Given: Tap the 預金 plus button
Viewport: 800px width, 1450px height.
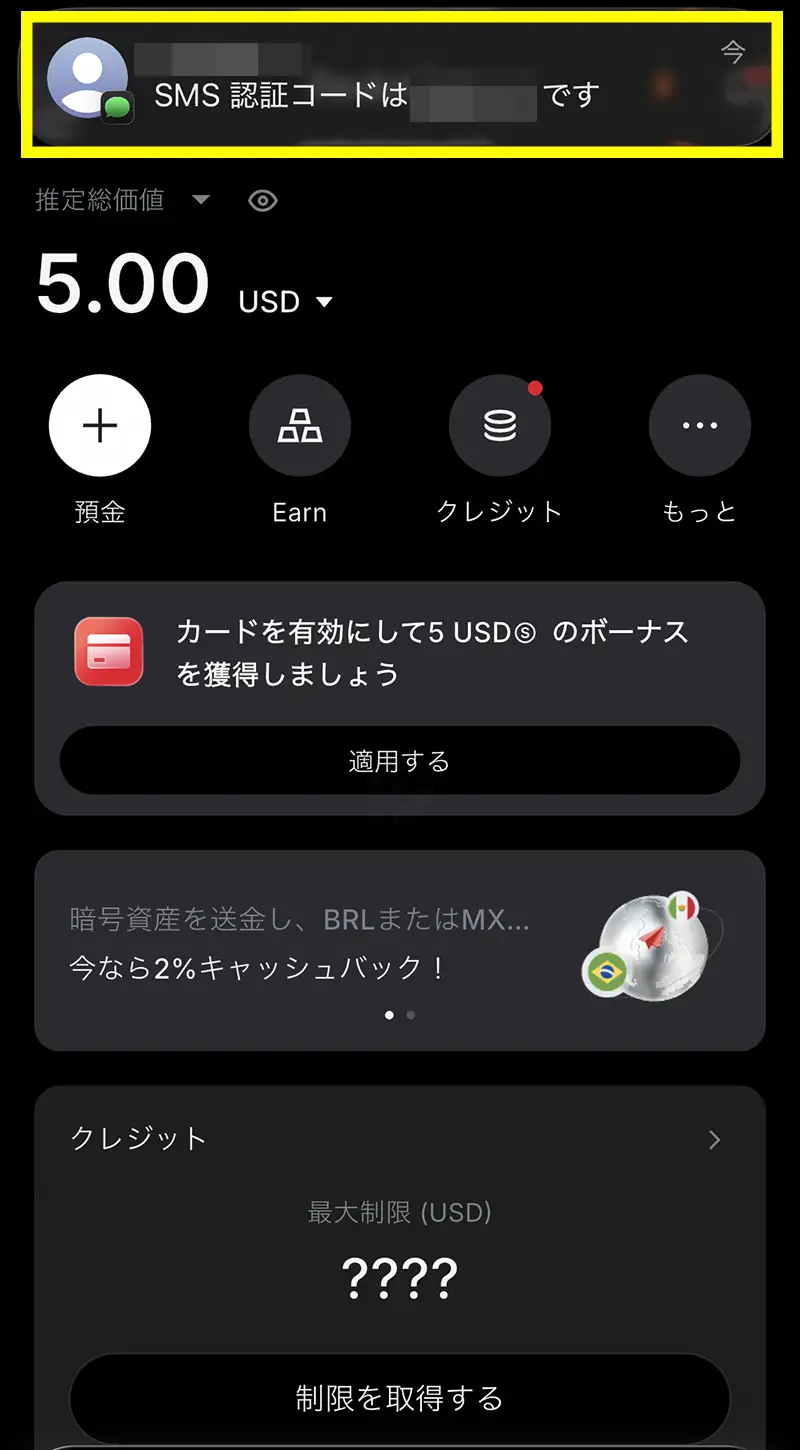Looking at the screenshot, I should point(100,426).
